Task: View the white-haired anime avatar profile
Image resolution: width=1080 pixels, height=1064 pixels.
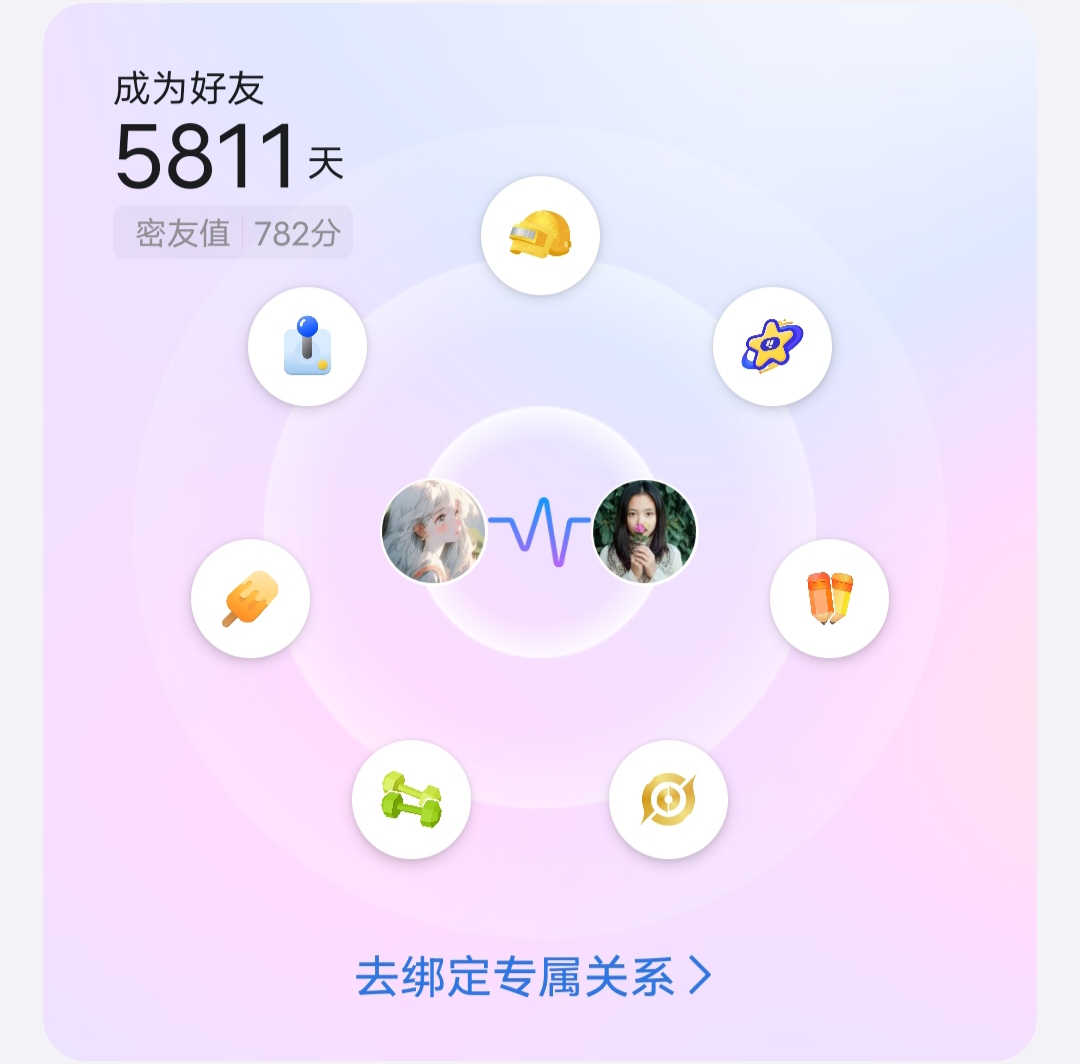Action: (434, 531)
